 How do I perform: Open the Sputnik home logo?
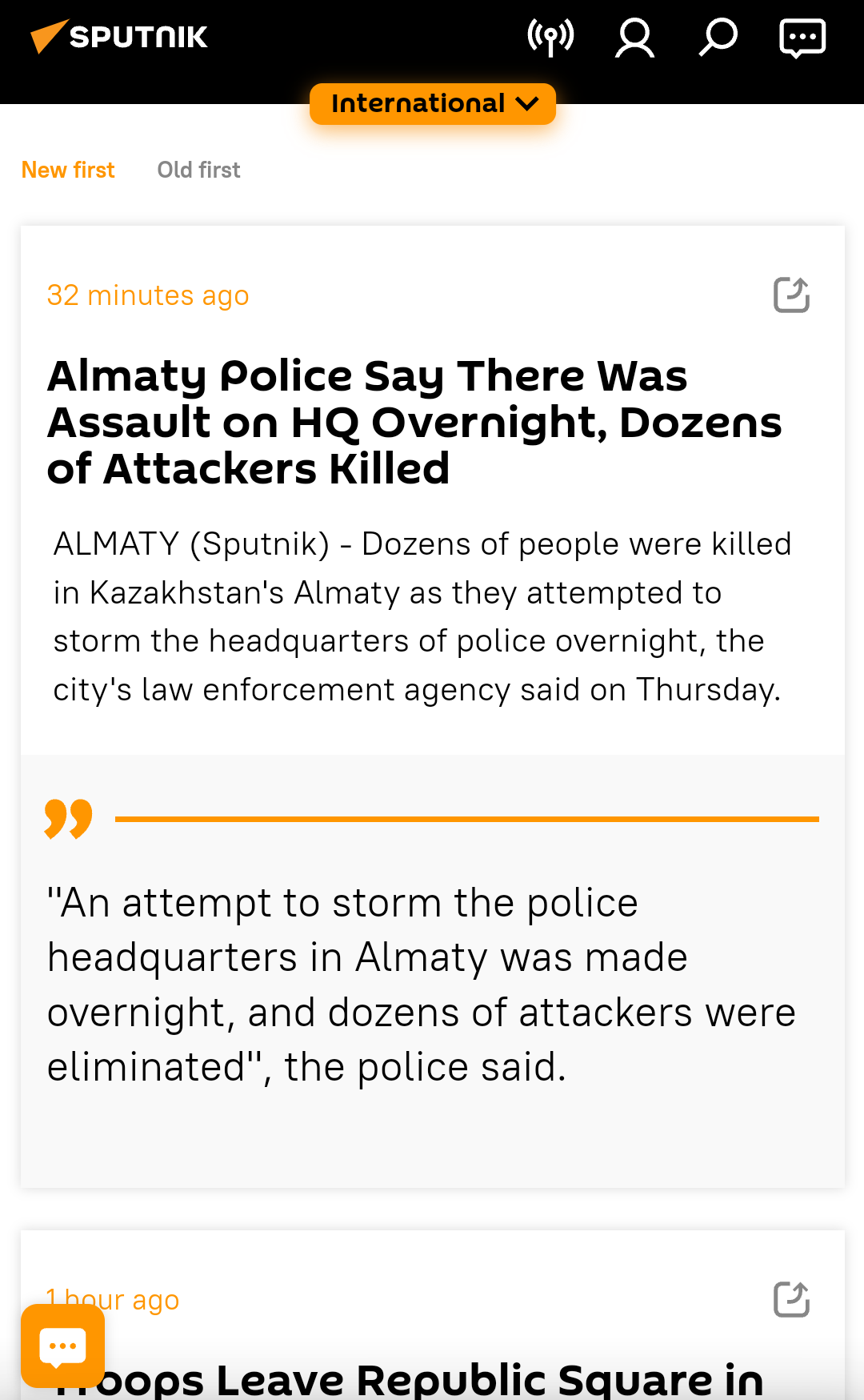tap(118, 37)
